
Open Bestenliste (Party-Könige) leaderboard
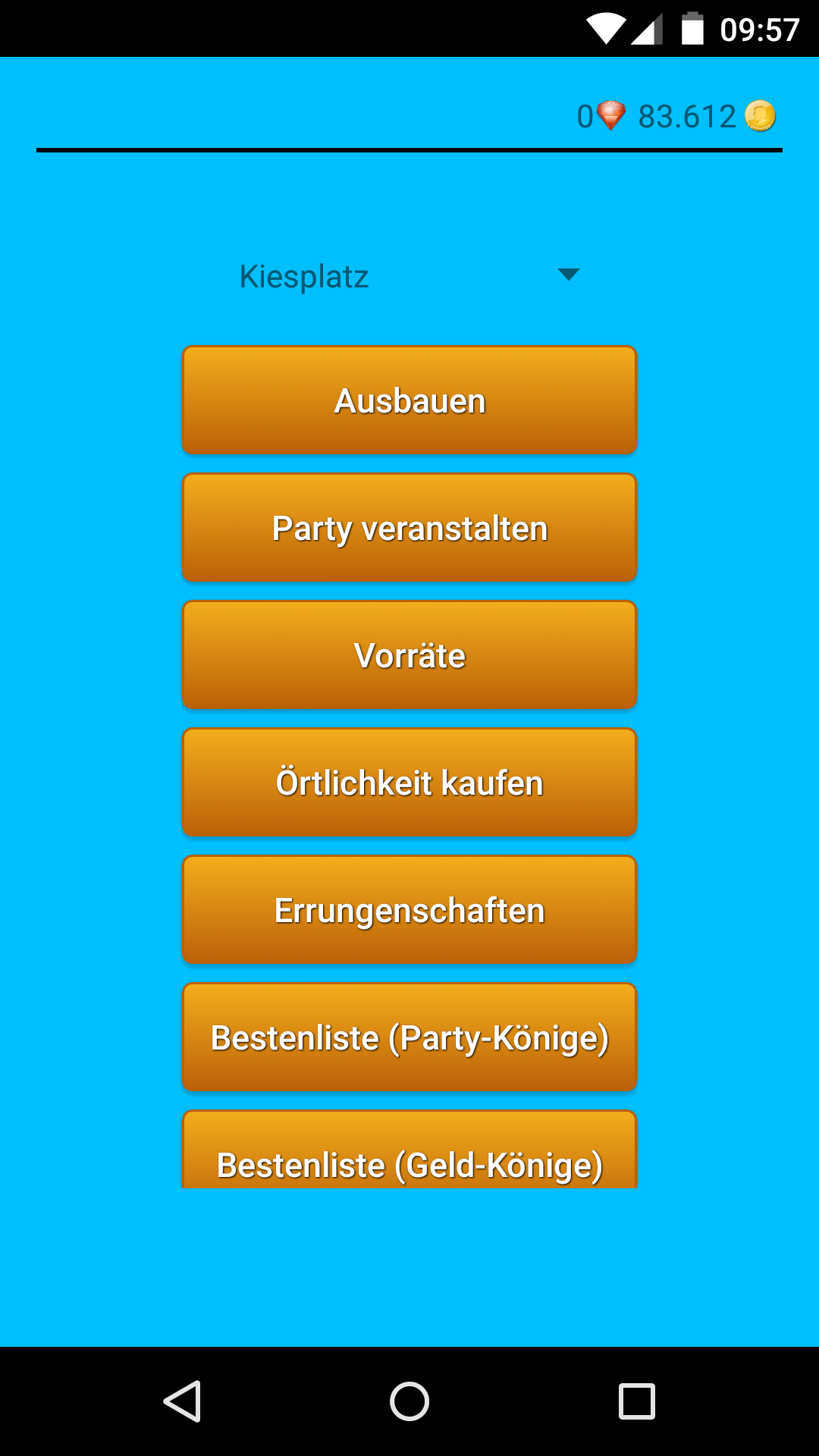point(409,1037)
